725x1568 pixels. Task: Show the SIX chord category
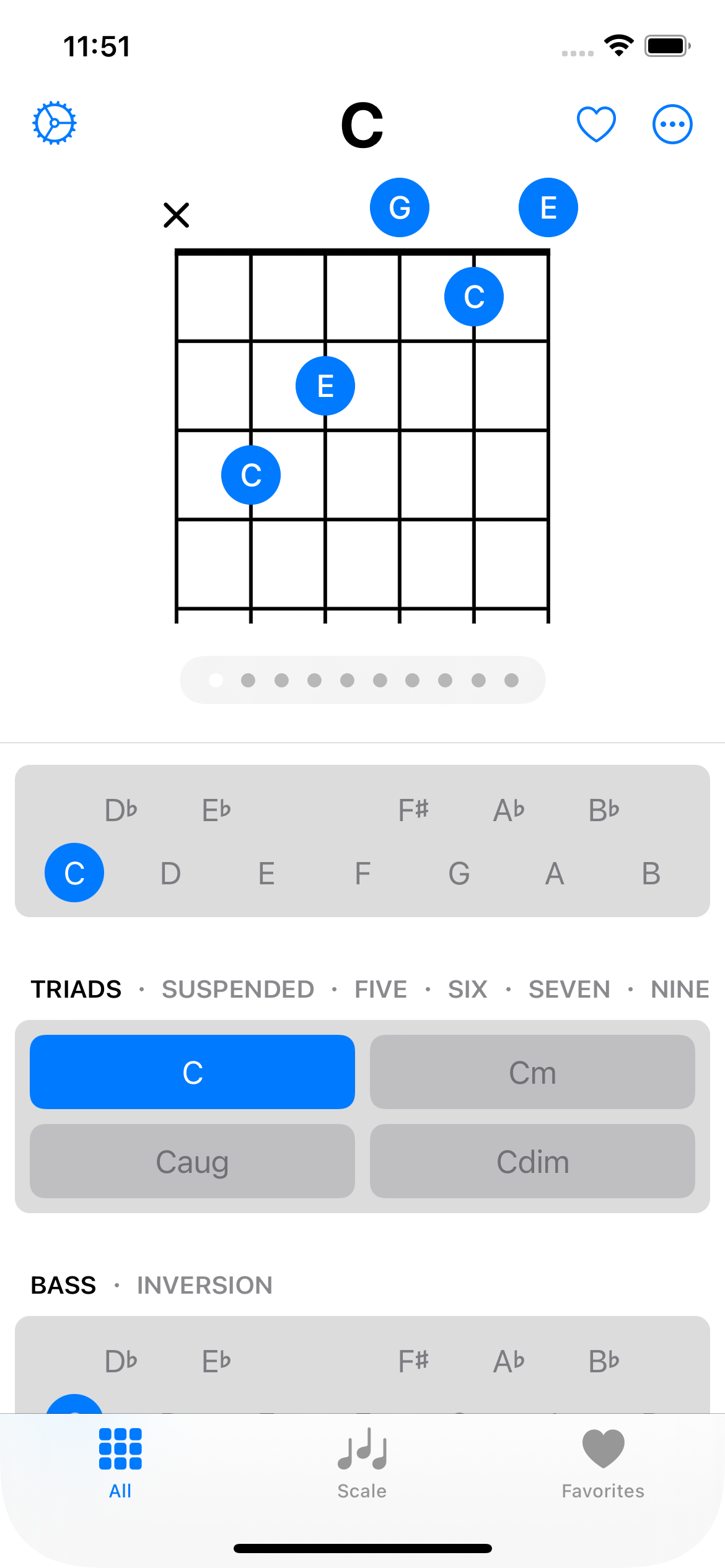pyautogui.click(x=467, y=989)
